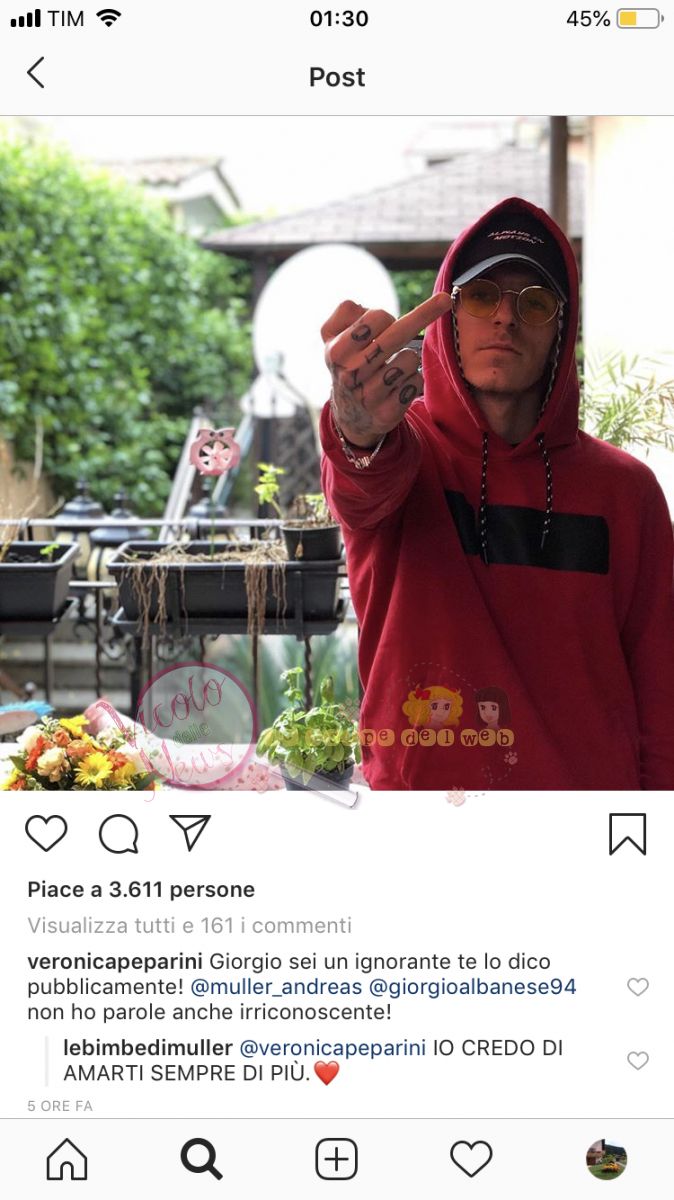Open the @giorgioalbanese94 mention
Image resolution: width=674 pixels, height=1200 pixels.
[x=473, y=987]
